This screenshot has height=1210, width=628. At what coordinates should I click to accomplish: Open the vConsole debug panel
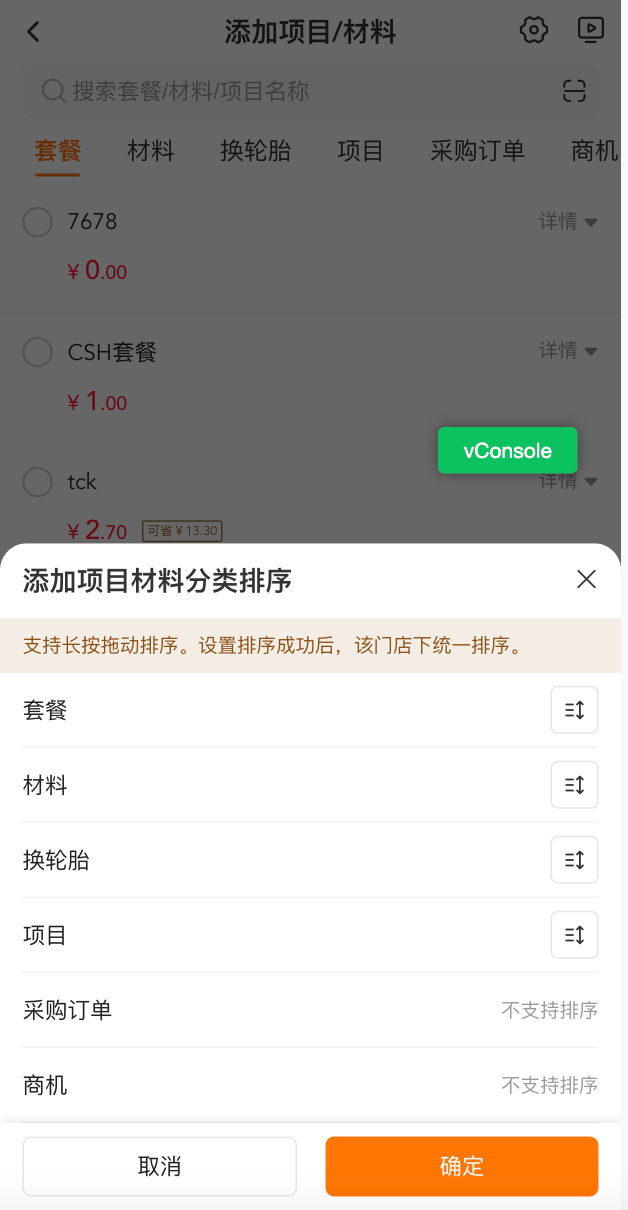[x=508, y=451]
